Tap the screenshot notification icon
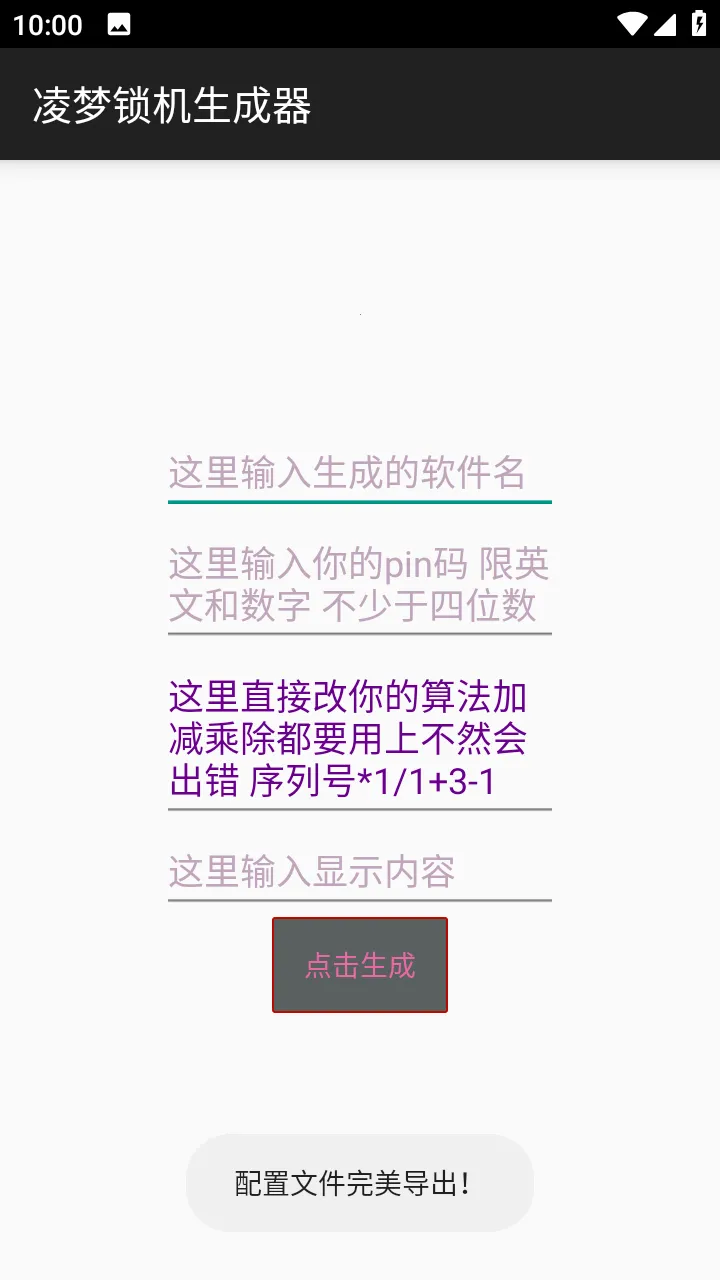 [x=118, y=23]
